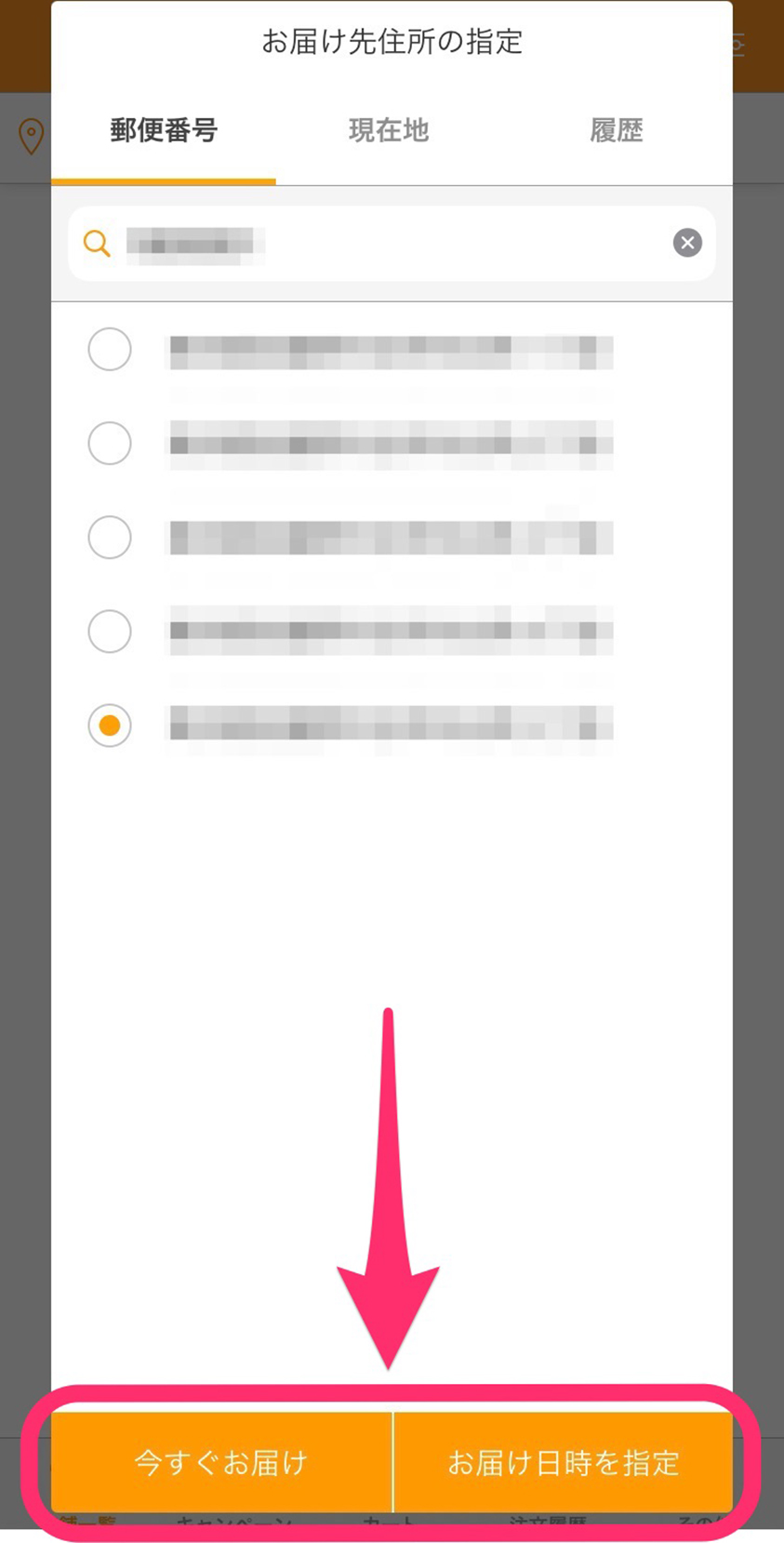Screen dimensions: 784x1543
Task: Select the first address radio button
Action: (110, 350)
